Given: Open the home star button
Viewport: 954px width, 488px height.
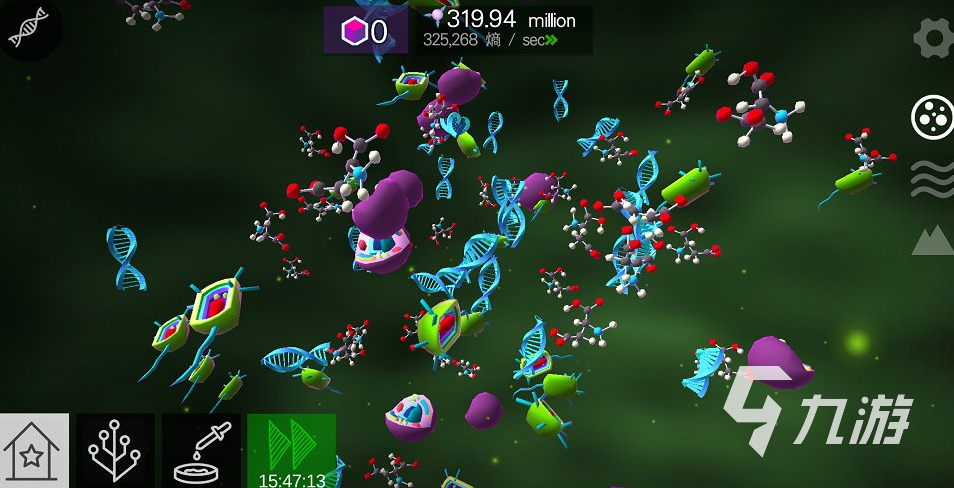Looking at the screenshot, I should pyautogui.click(x=34, y=451).
